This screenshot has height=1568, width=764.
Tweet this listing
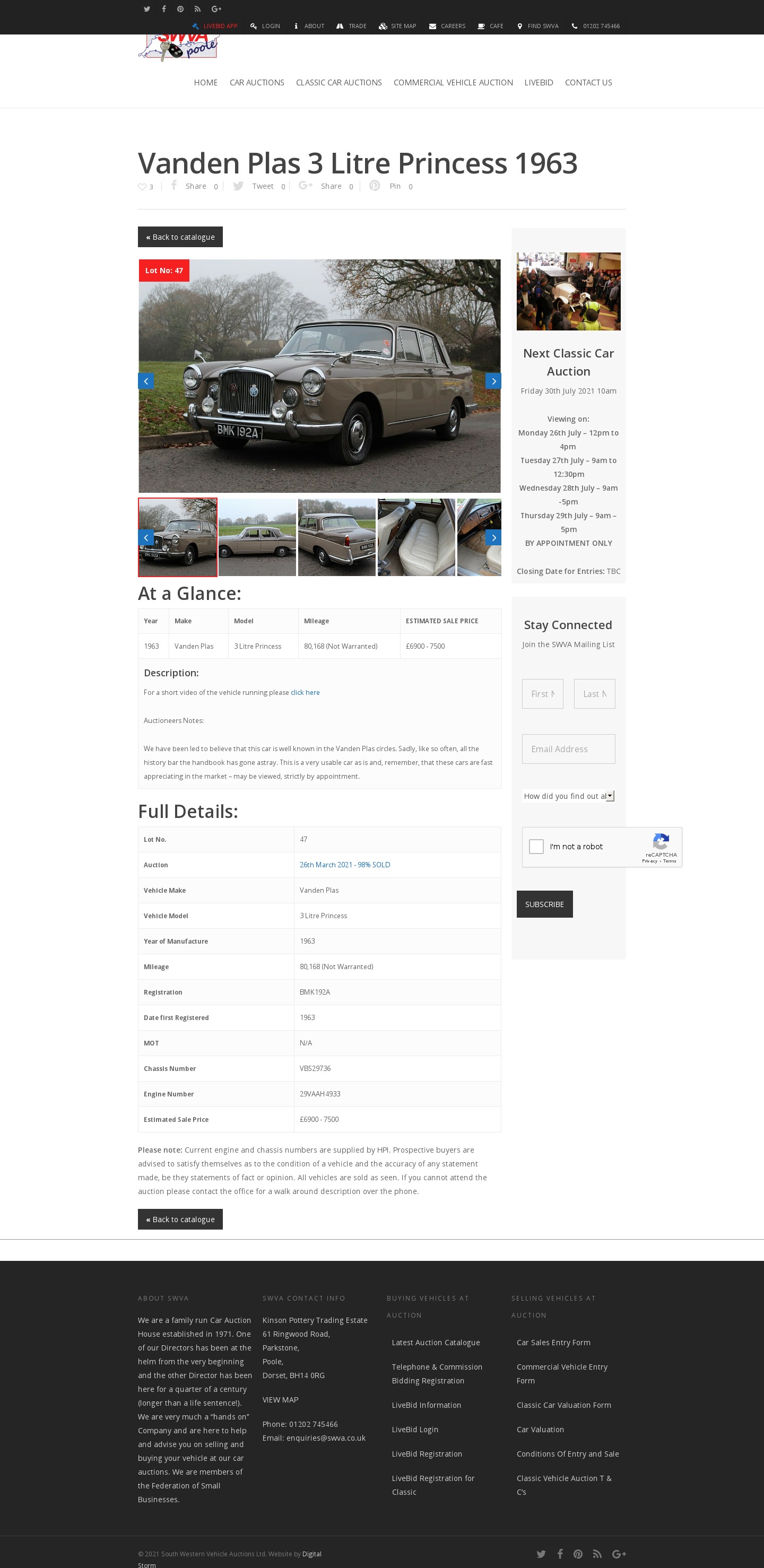tap(255, 186)
